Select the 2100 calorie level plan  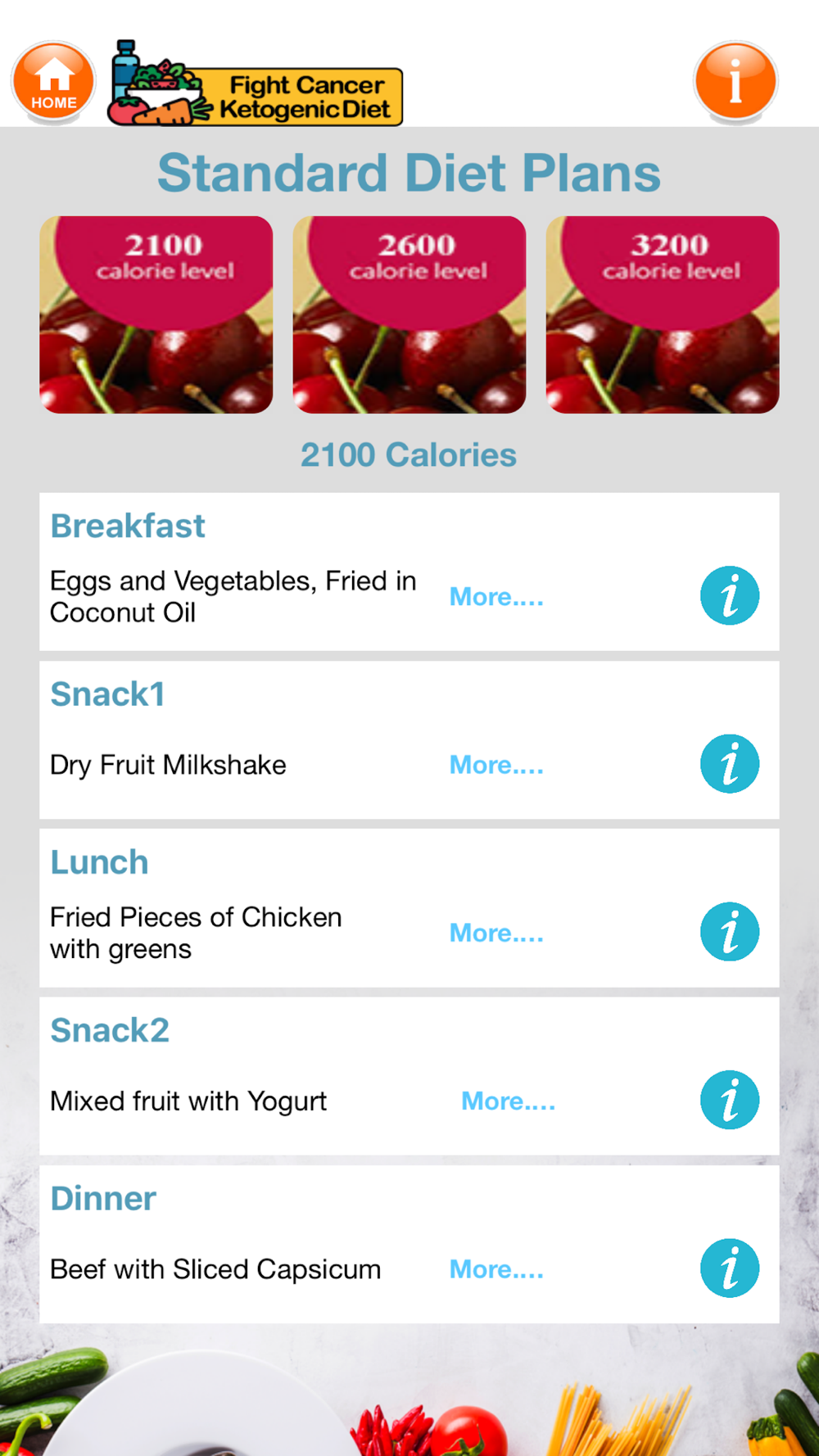click(x=156, y=314)
